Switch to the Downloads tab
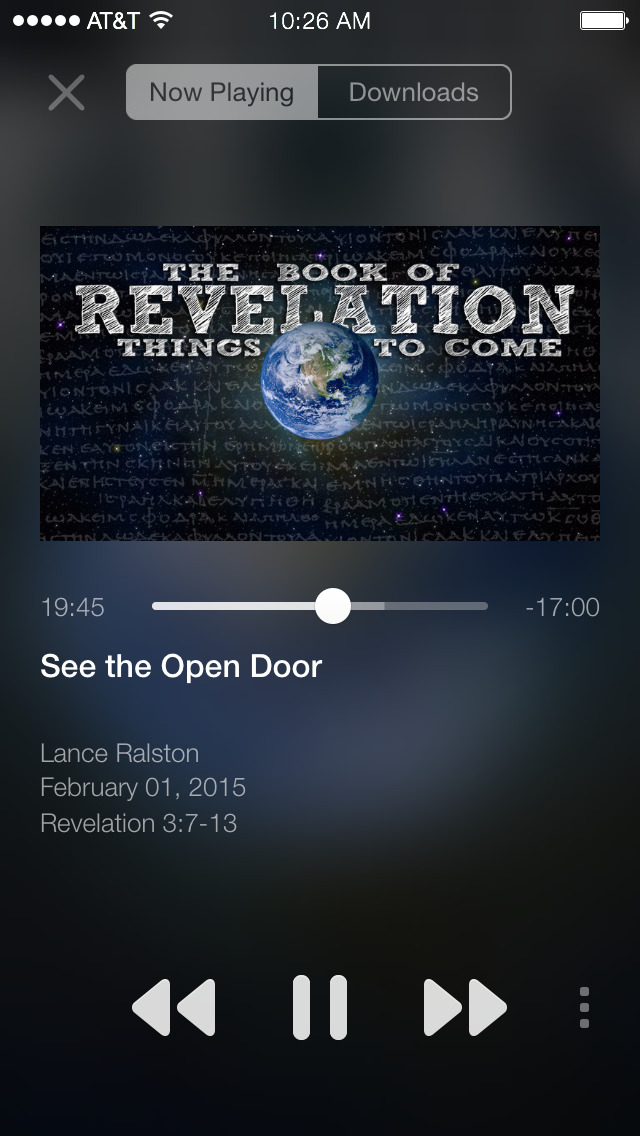Image resolution: width=640 pixels, height=1136 pixels. click(414, 92)
